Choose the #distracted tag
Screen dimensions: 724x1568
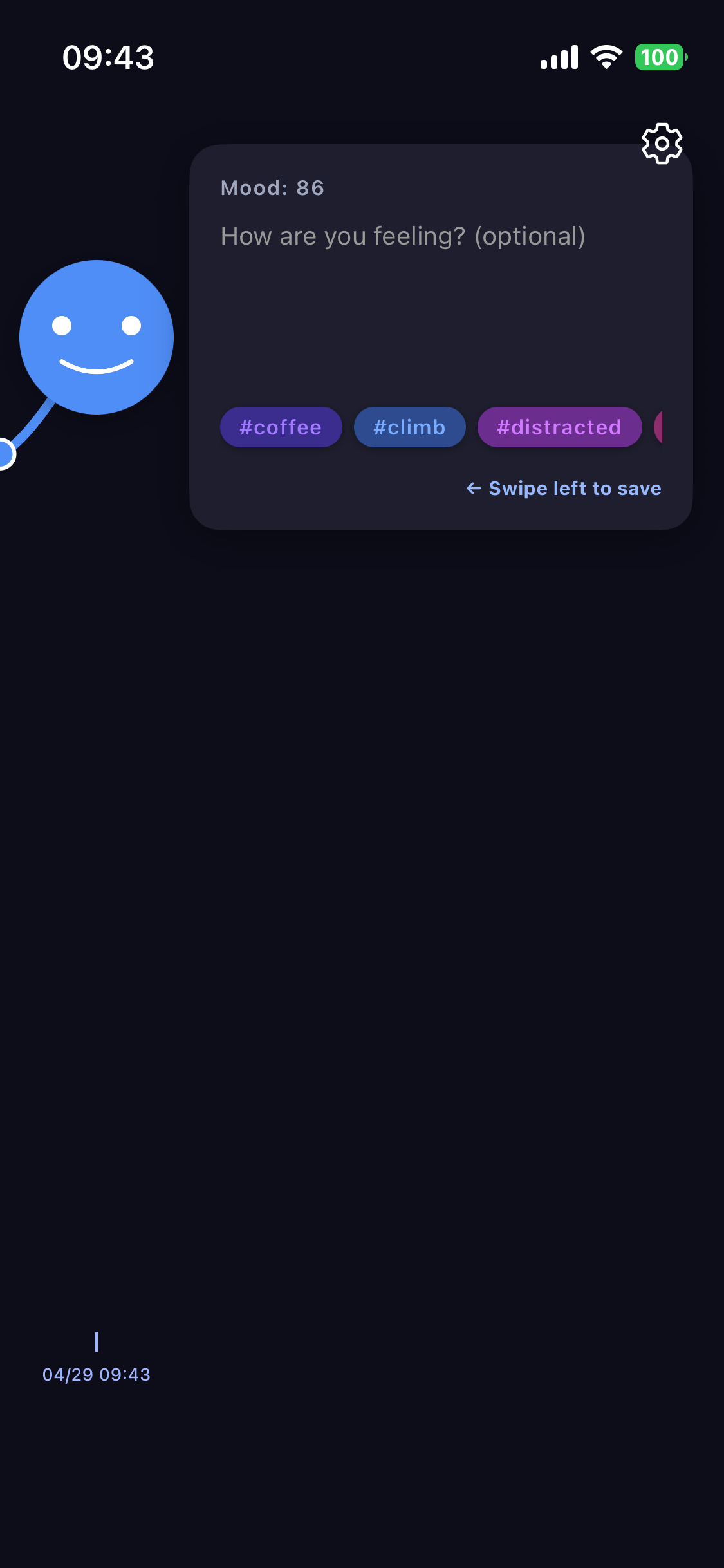point(559,427)
